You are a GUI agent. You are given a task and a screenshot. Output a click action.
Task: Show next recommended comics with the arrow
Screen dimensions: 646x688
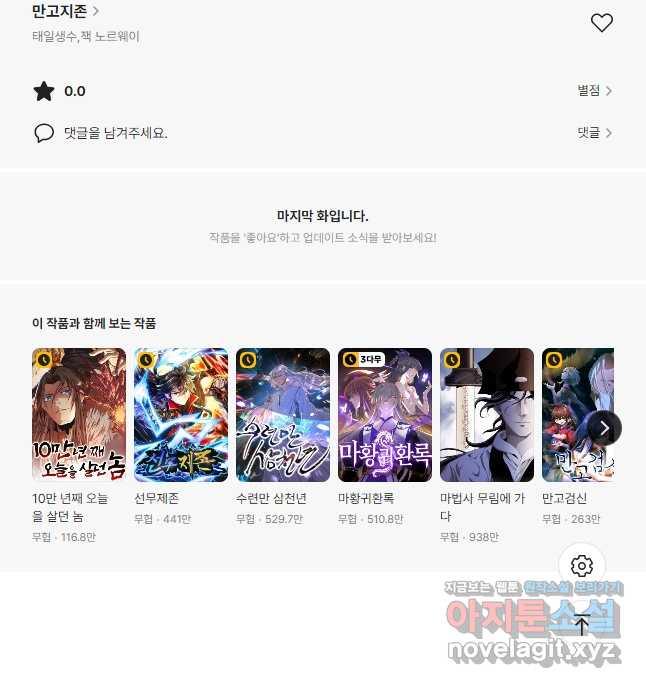604,428
